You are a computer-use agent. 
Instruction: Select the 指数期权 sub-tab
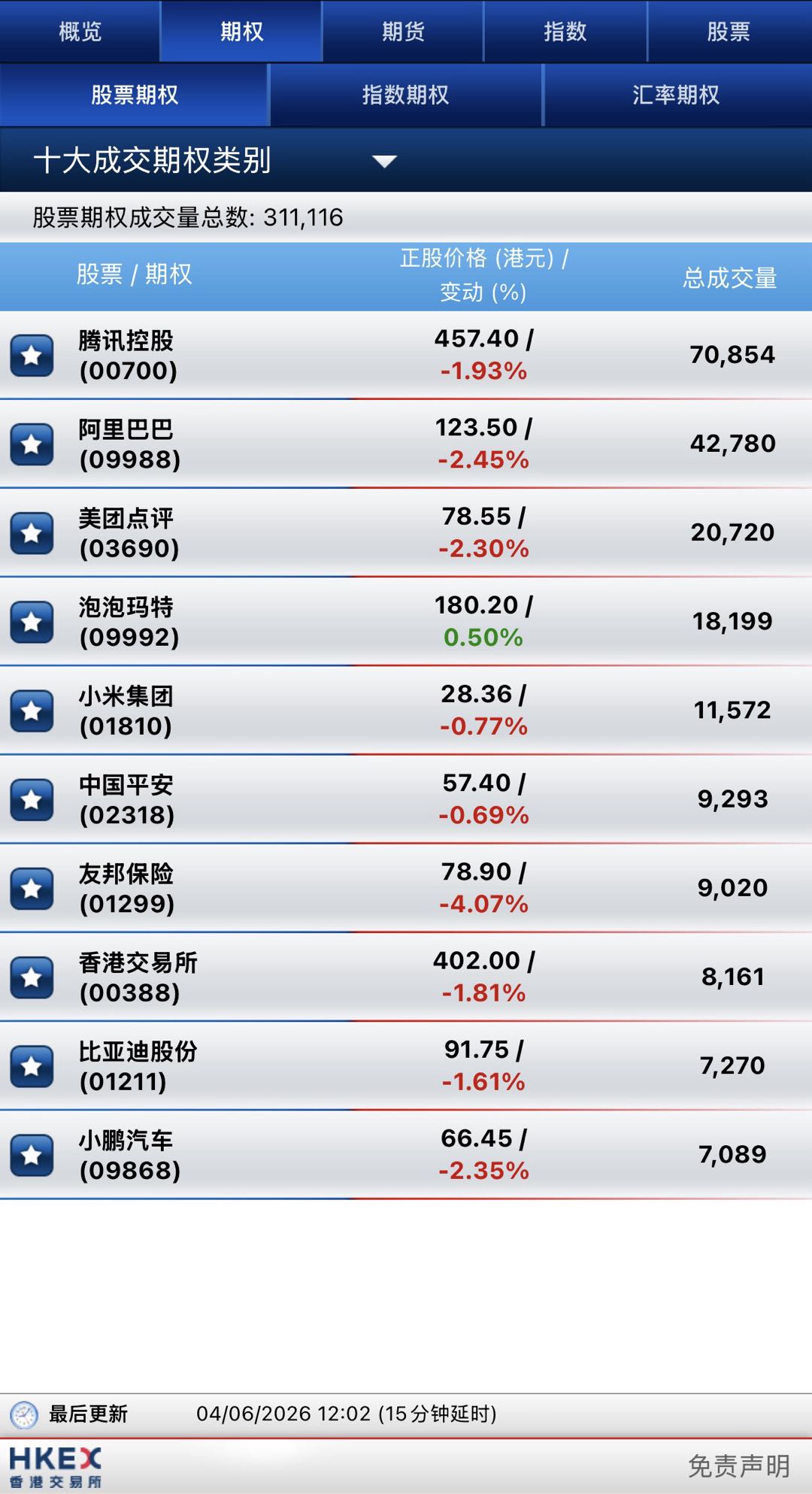click(x=406, y=95)
